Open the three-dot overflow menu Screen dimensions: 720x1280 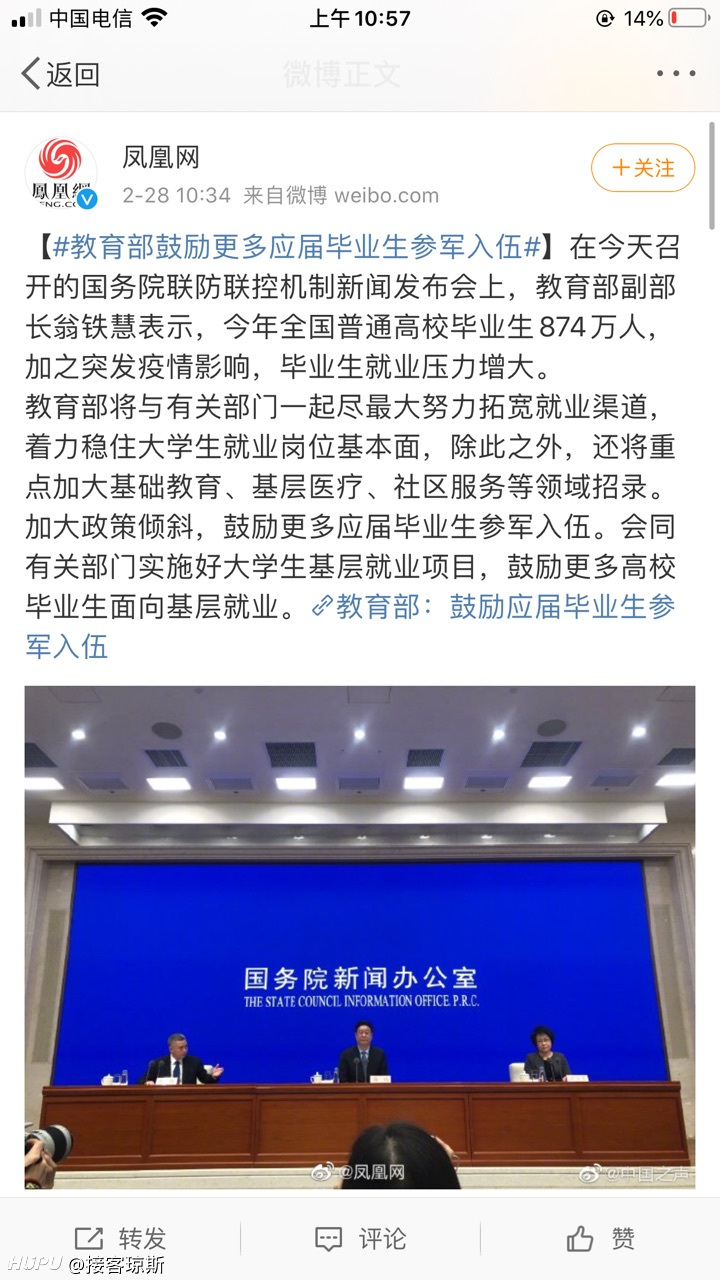[676, 74]
